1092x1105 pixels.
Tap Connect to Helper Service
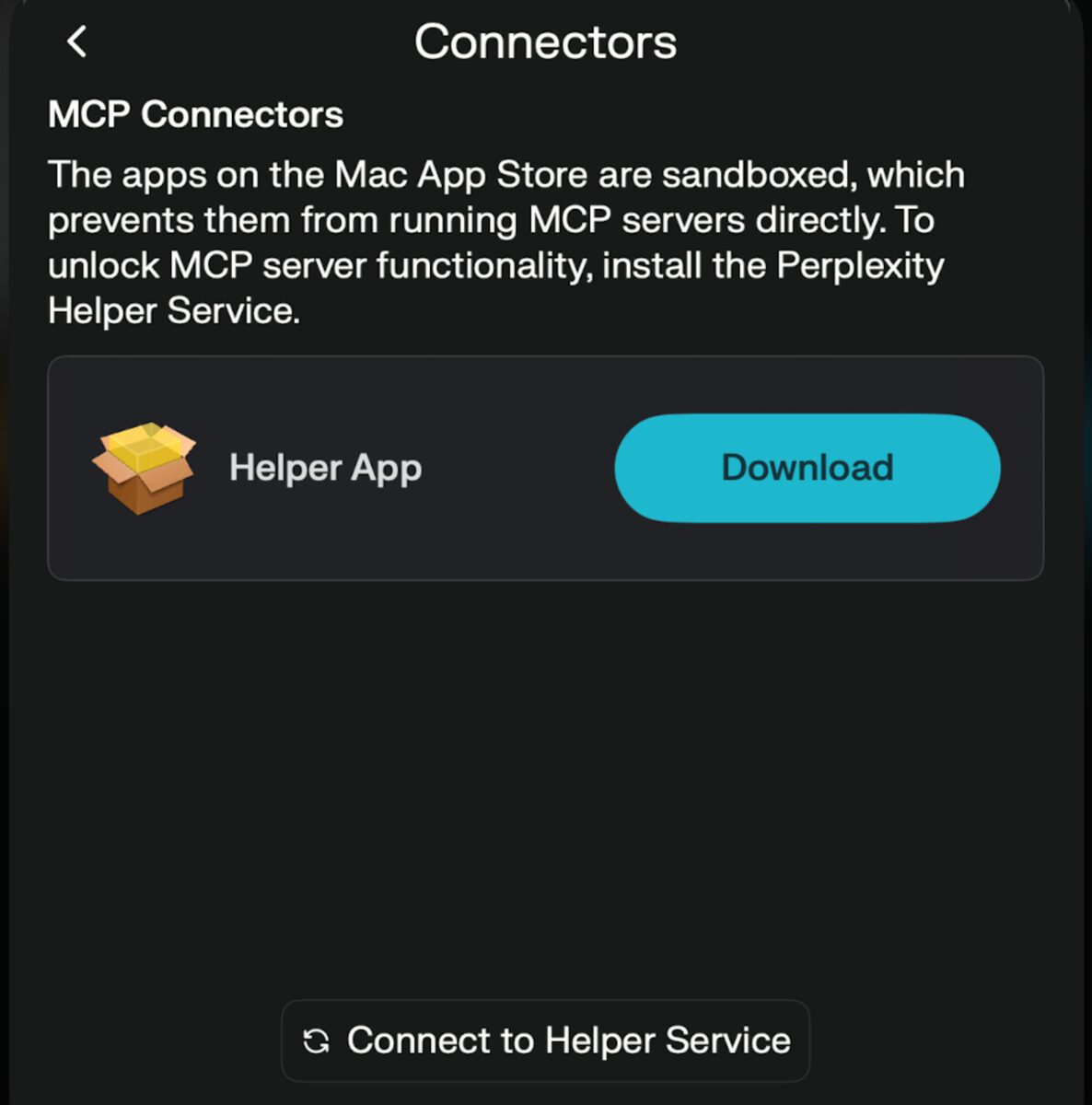(x=546, y=1041)
